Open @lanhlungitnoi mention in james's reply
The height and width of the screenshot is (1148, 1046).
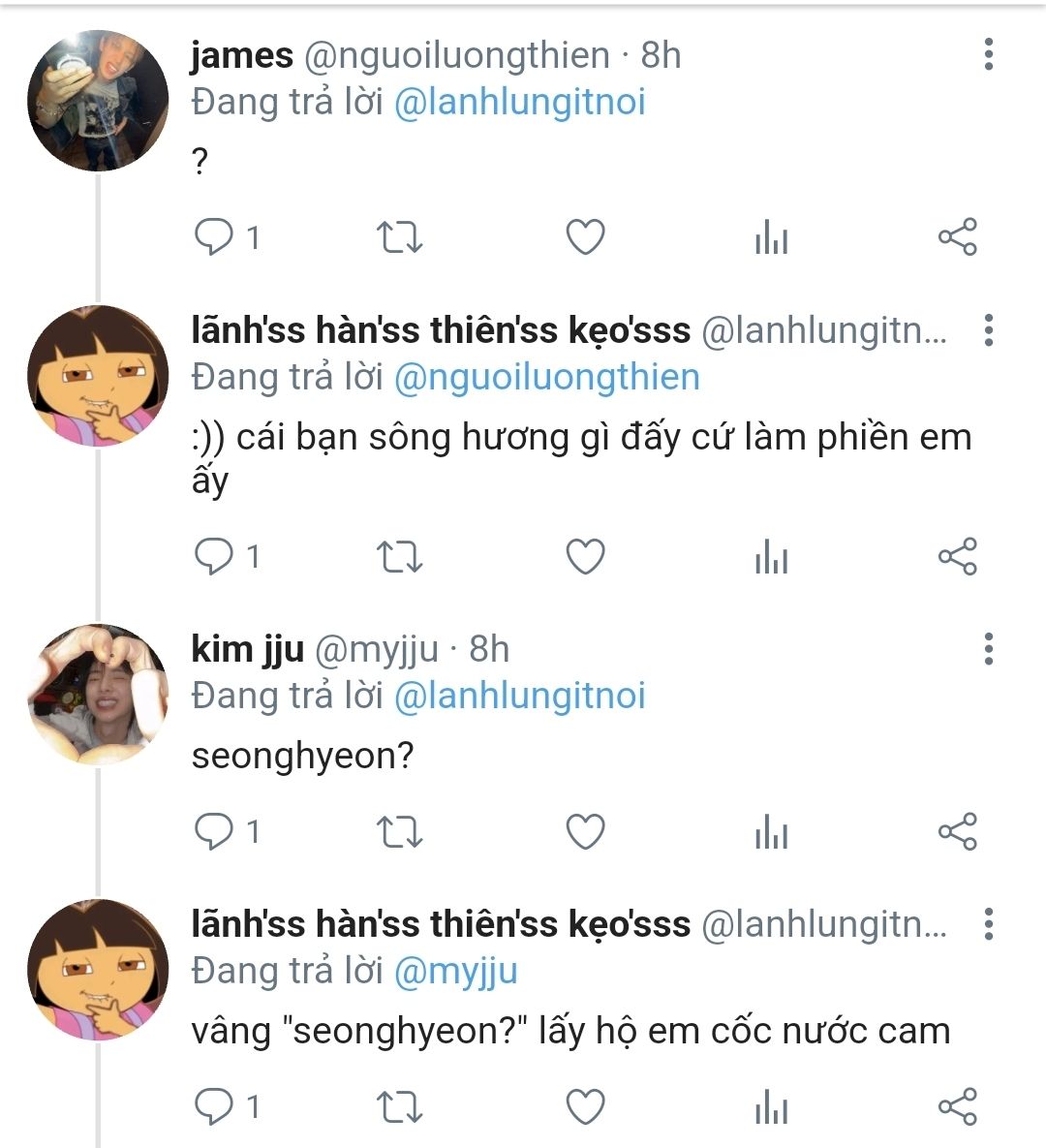tap(519, 102)
